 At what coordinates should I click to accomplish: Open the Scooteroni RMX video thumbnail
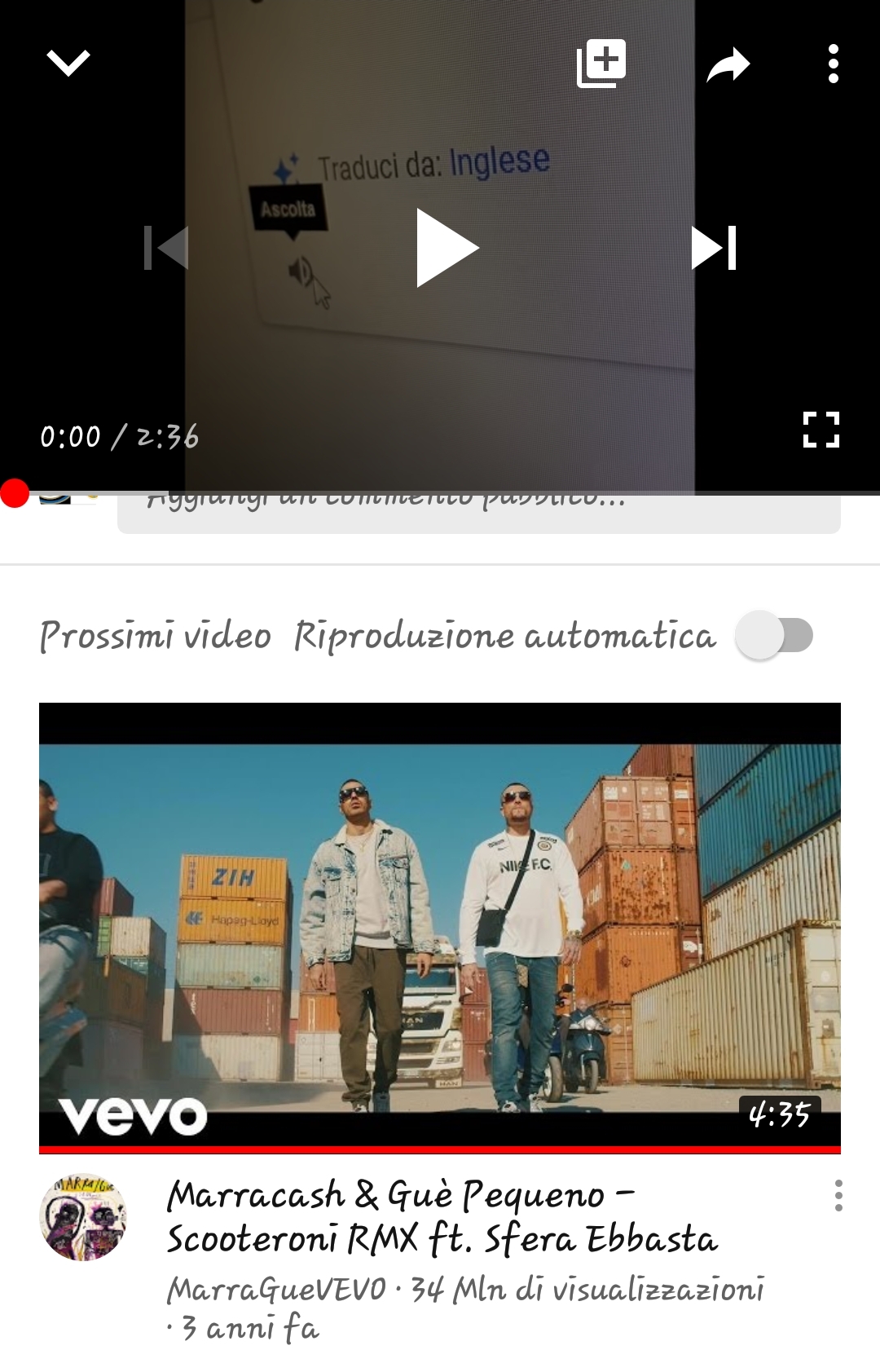440,927
